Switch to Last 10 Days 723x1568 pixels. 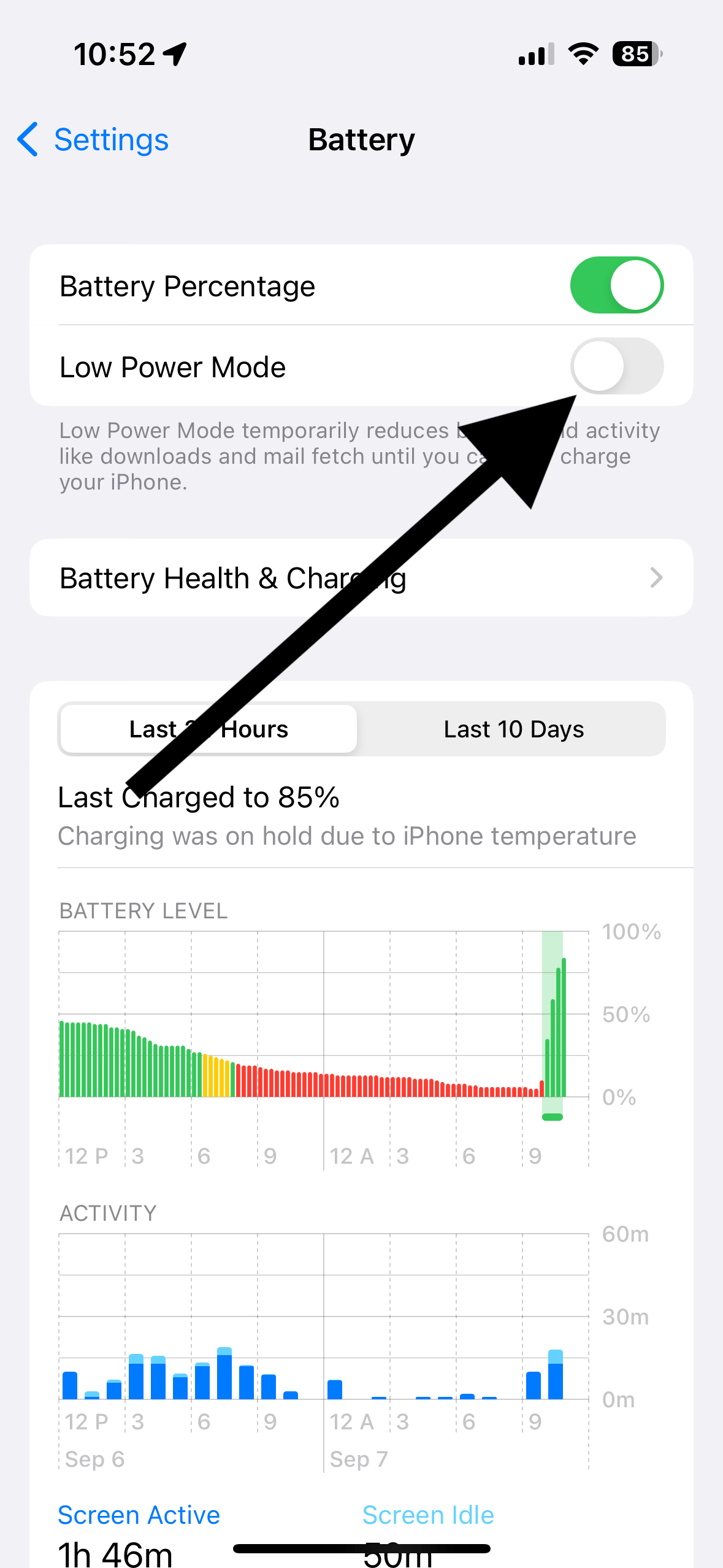pos(513,729)
